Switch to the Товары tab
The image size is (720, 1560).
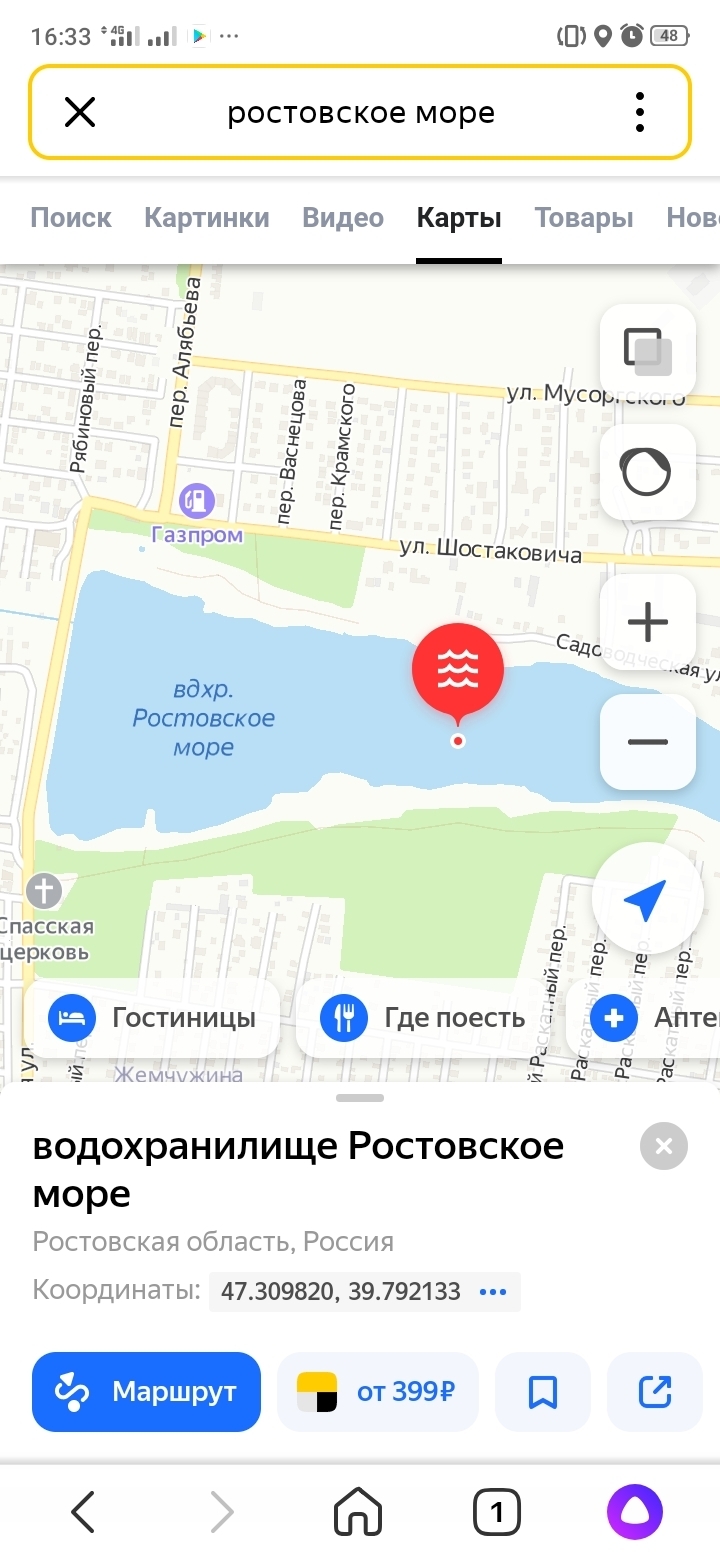click(x=584, y=218)
